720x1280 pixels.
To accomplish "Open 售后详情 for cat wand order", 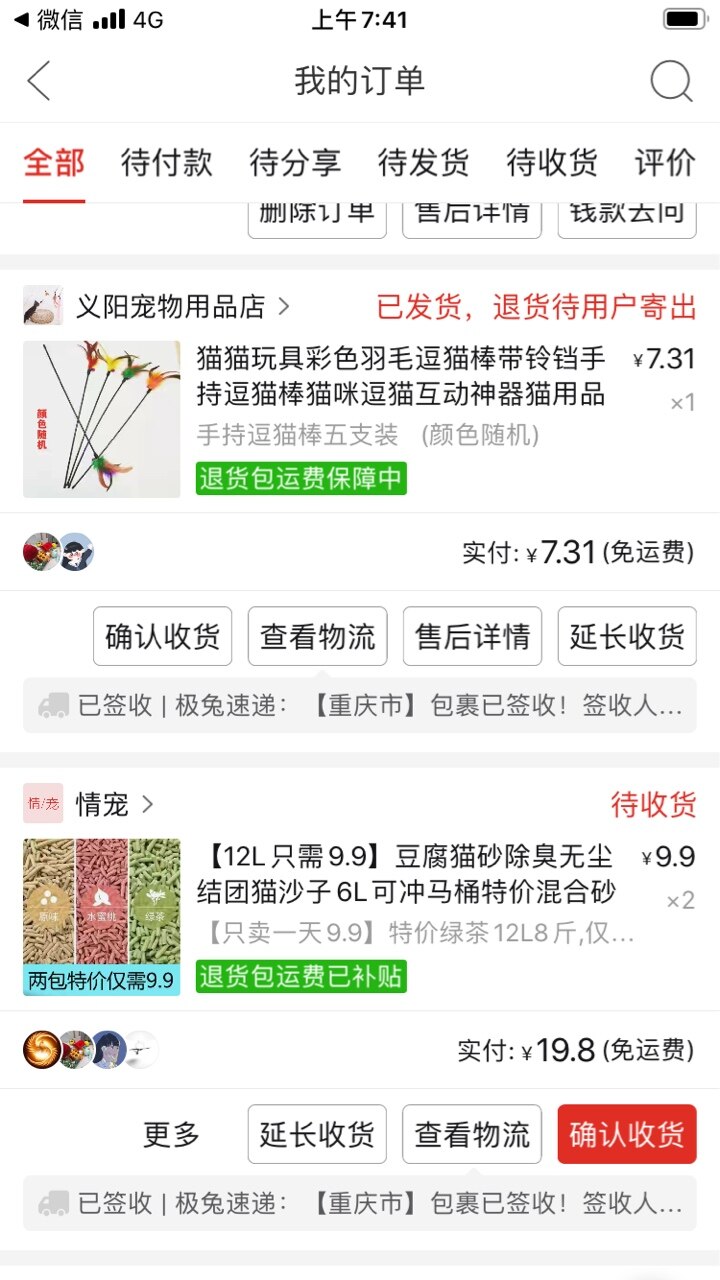I will [x=472, y=636].
